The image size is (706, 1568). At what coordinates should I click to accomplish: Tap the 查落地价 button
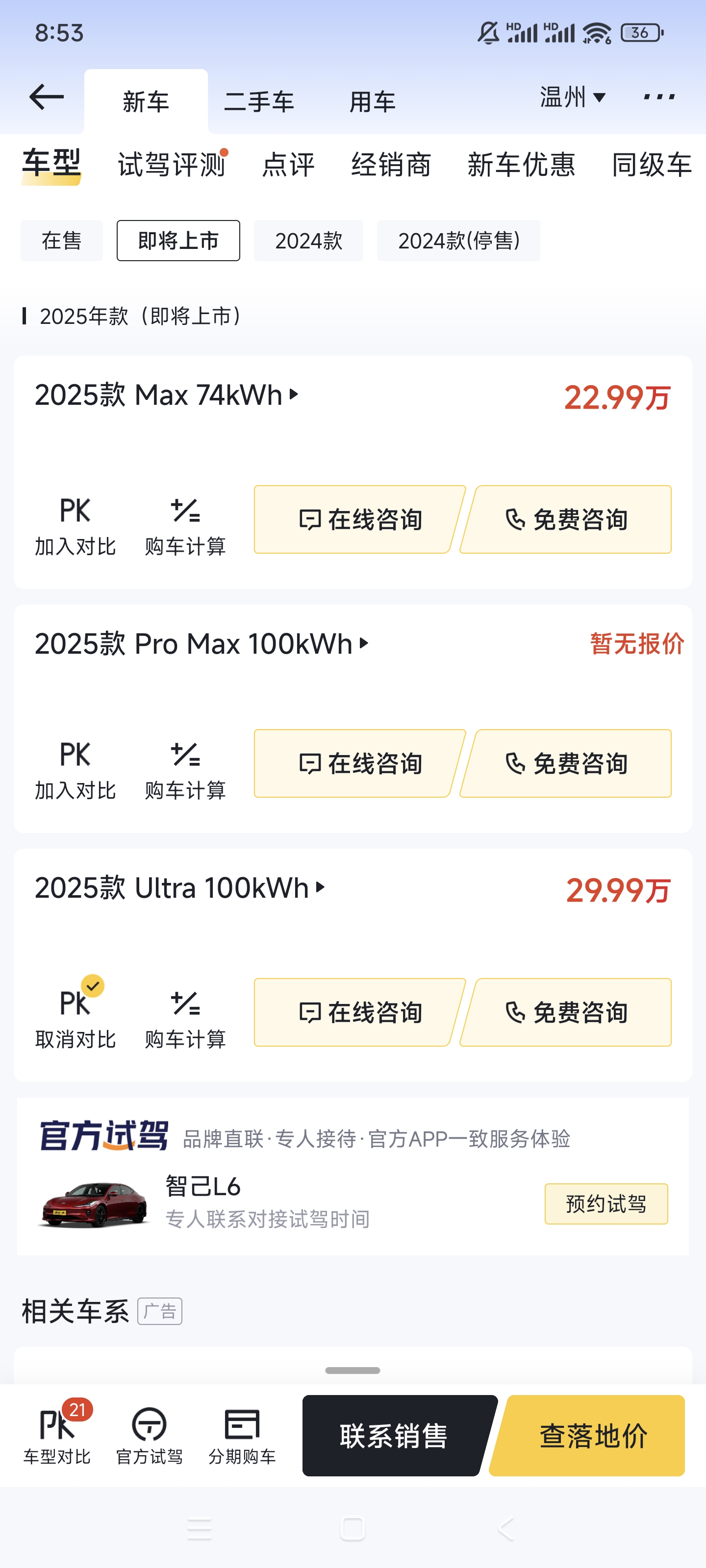[x=593, y=1435]
